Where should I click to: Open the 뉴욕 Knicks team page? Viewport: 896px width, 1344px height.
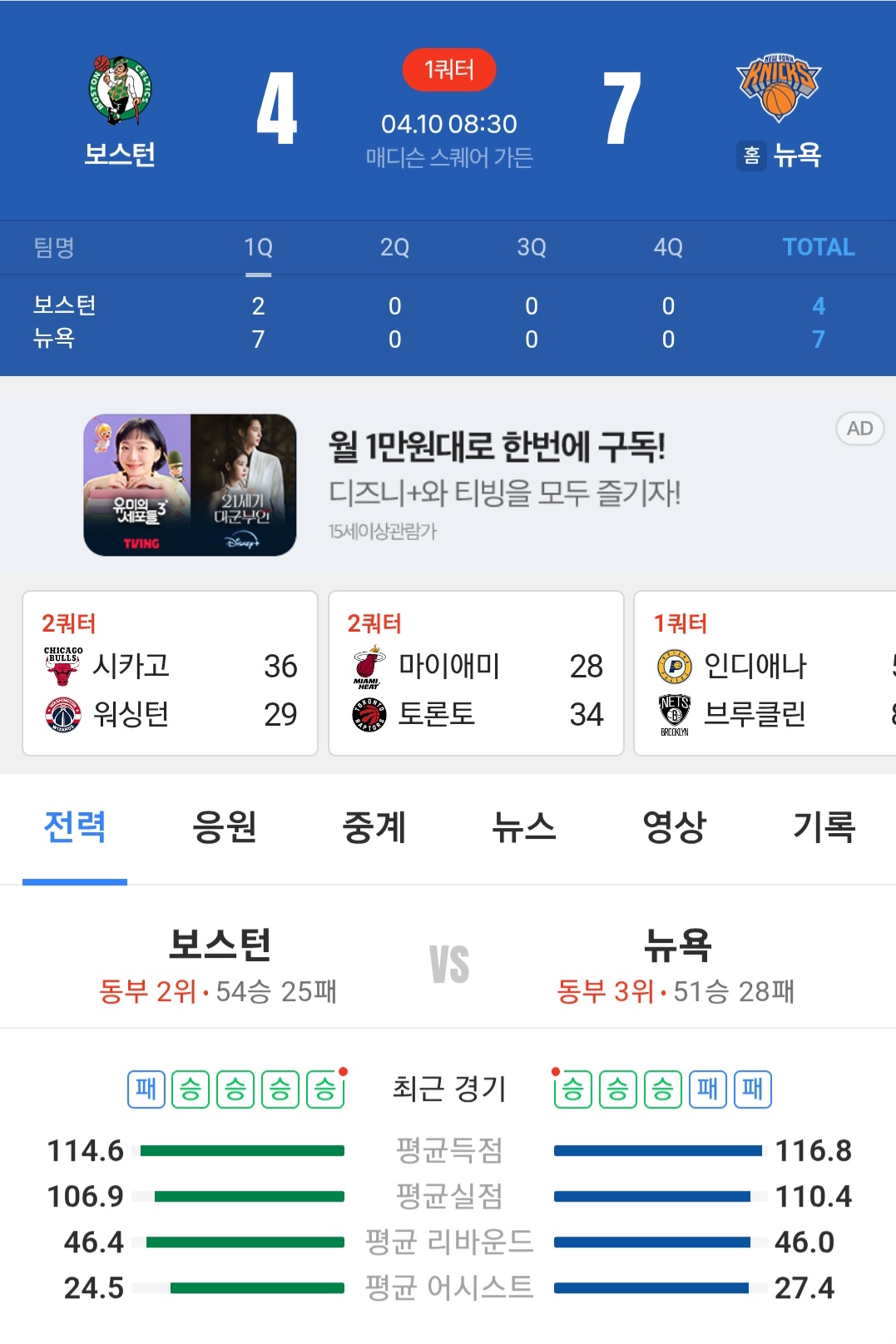click(779, 110)
